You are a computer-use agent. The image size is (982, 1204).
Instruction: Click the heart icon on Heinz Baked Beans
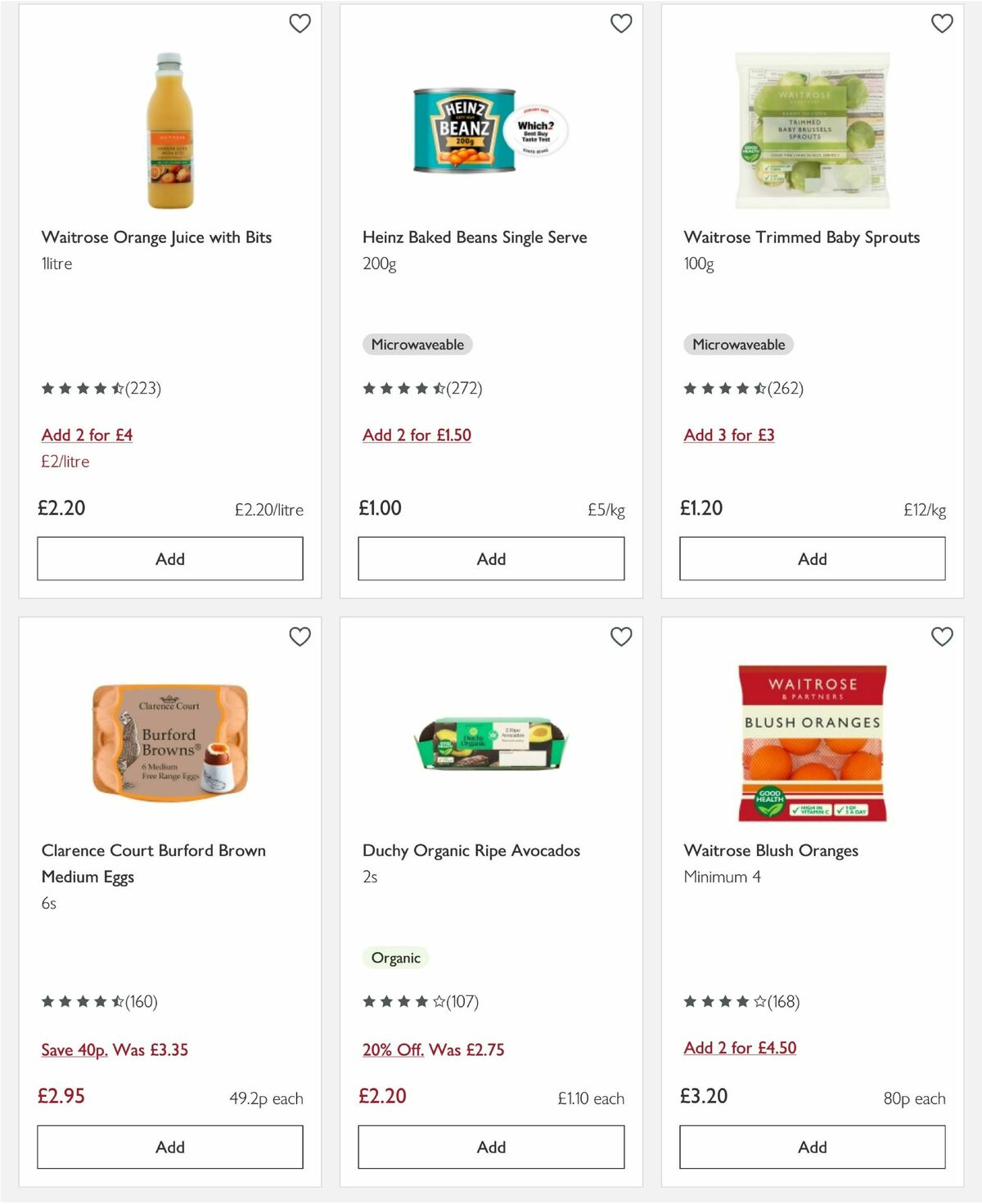[x=622, y=24]
